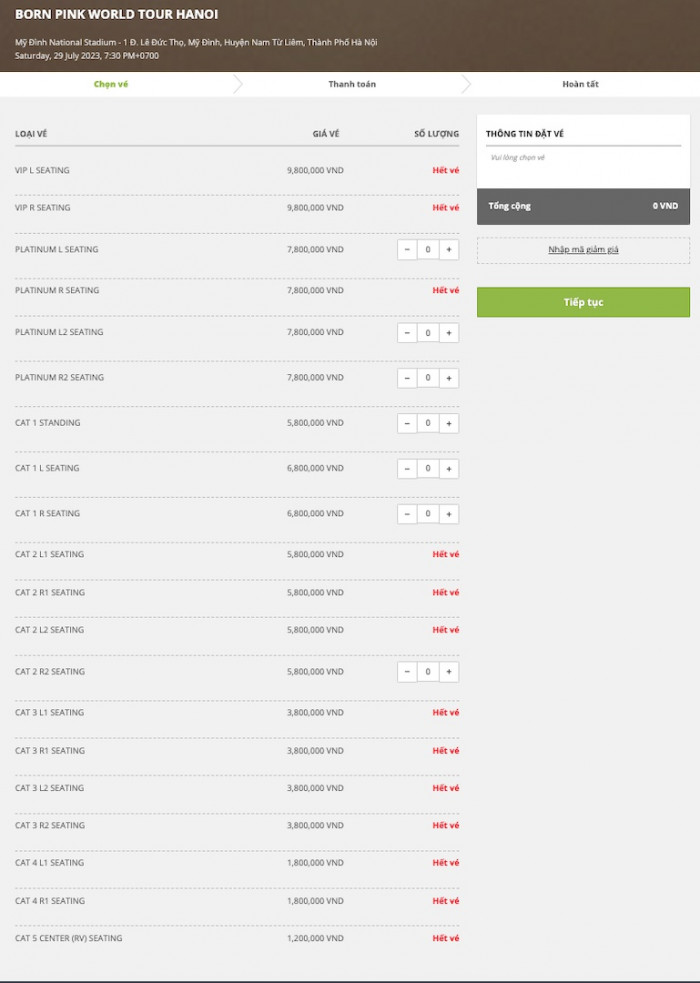Add one PLATINUM L2 SEATING ticket
This screenshot has height=983, width=700.
coord(449,333)
